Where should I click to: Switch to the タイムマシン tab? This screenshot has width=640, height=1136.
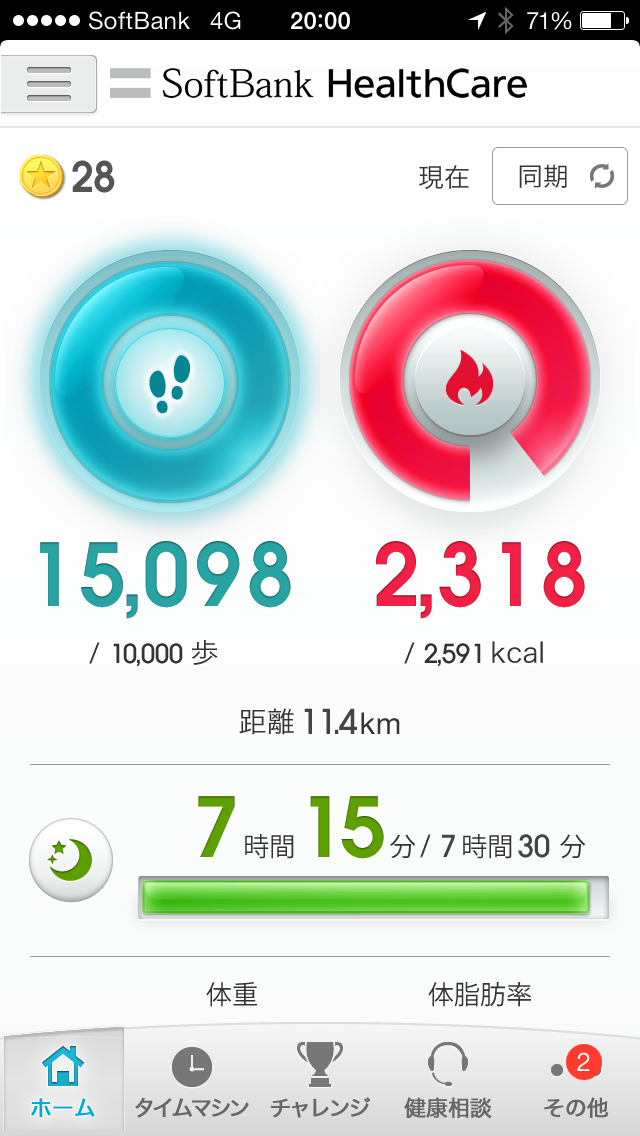[191, 1081]
